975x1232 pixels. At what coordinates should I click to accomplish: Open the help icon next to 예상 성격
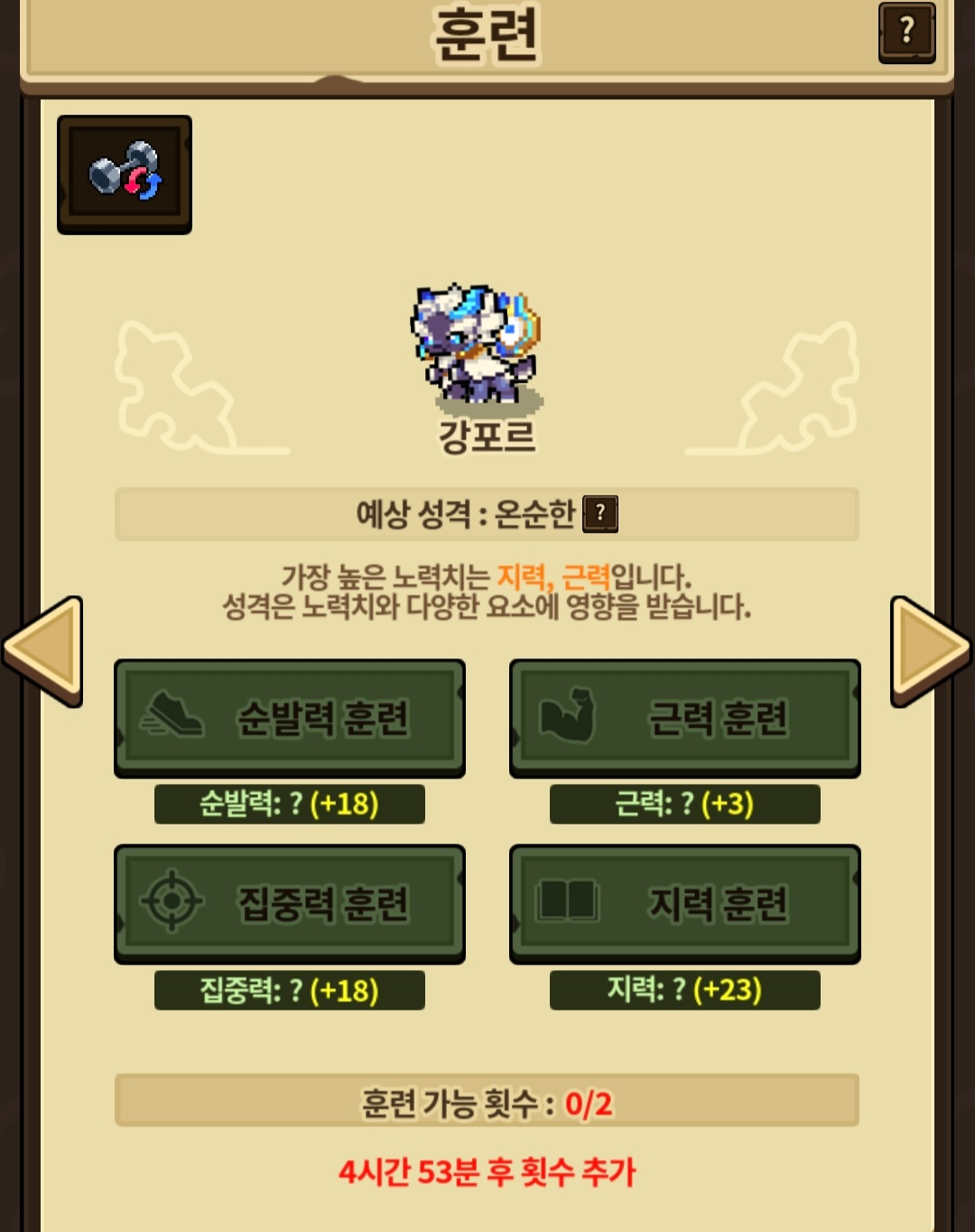pyautogui.click(x=600, y=514)
